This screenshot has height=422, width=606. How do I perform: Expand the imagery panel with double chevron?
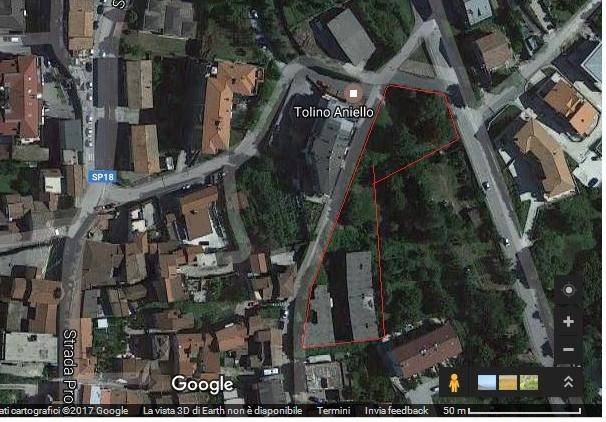[569, 383]
